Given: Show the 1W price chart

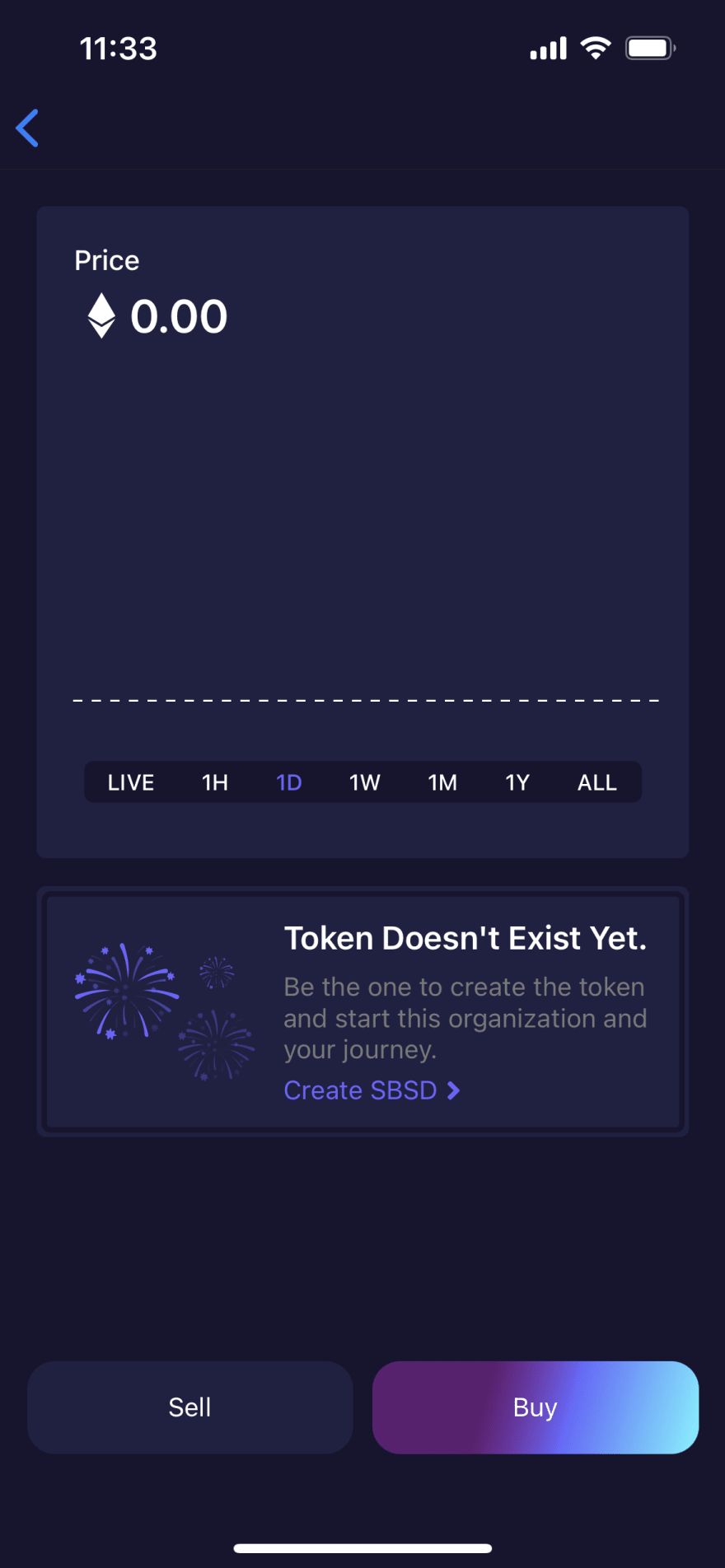Looking at the screenshot, I should pos(365,782).
